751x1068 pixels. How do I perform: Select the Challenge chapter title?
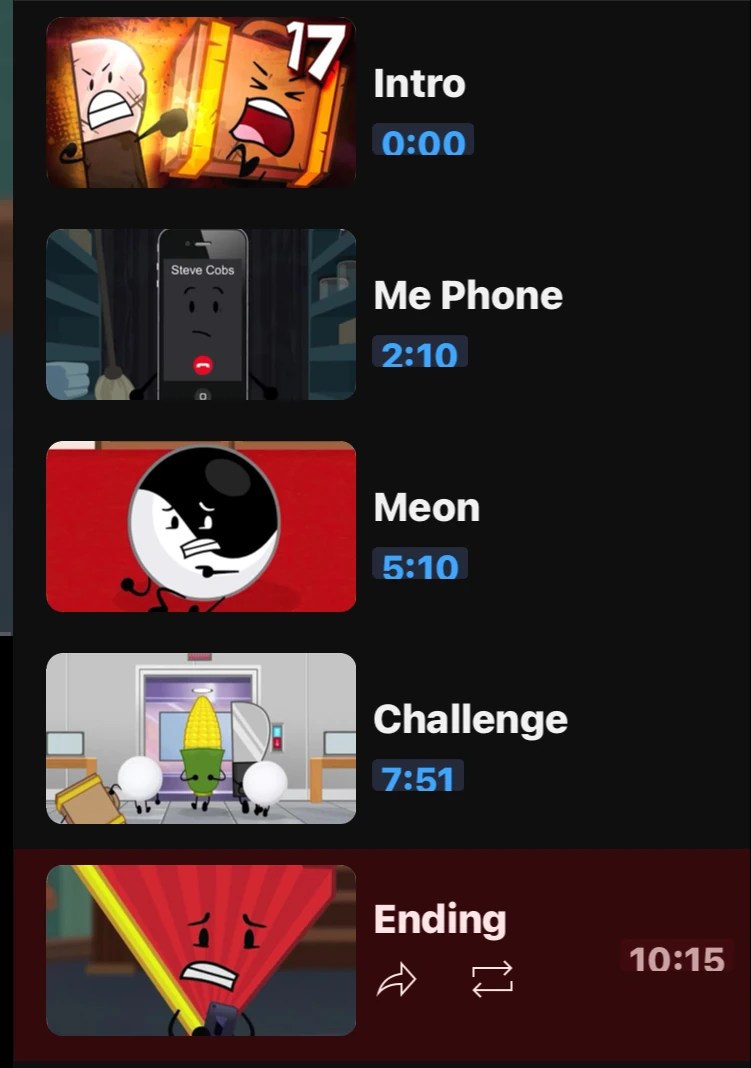[470, 720]
